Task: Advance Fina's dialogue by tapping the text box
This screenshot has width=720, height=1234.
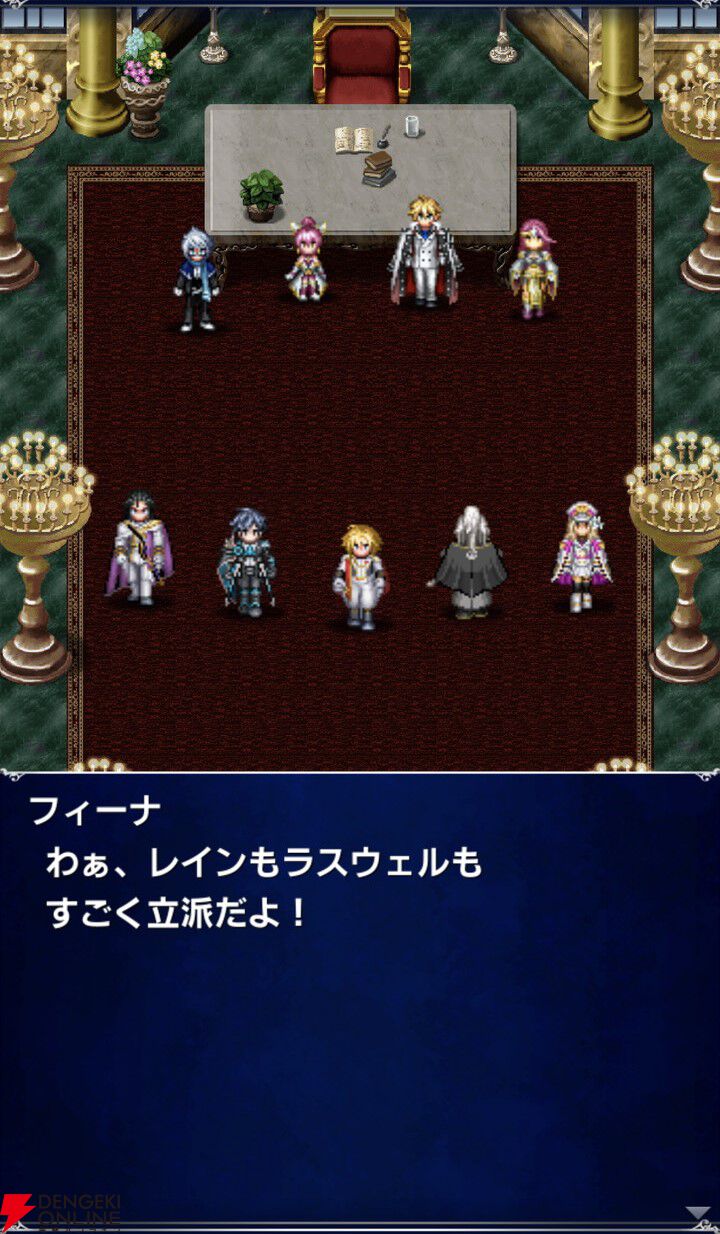Action: (360, 1002)
